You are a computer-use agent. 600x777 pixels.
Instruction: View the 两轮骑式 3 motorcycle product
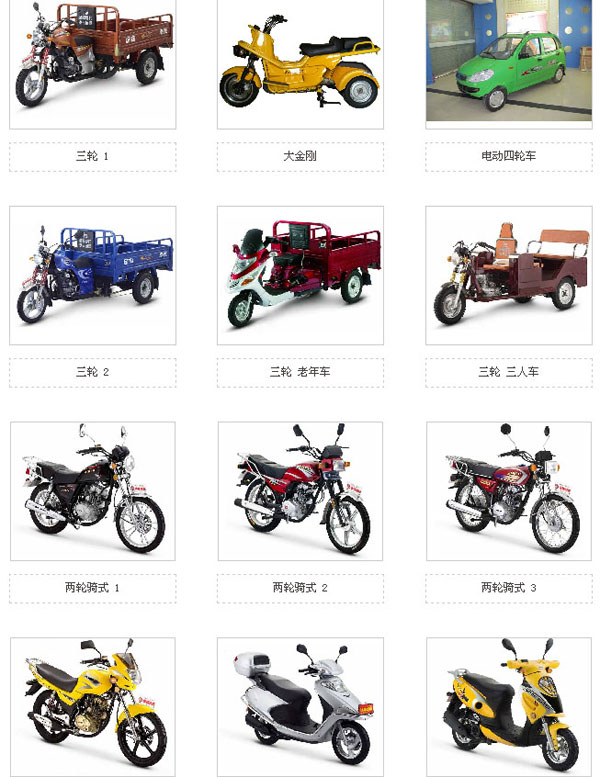[508, 490]
